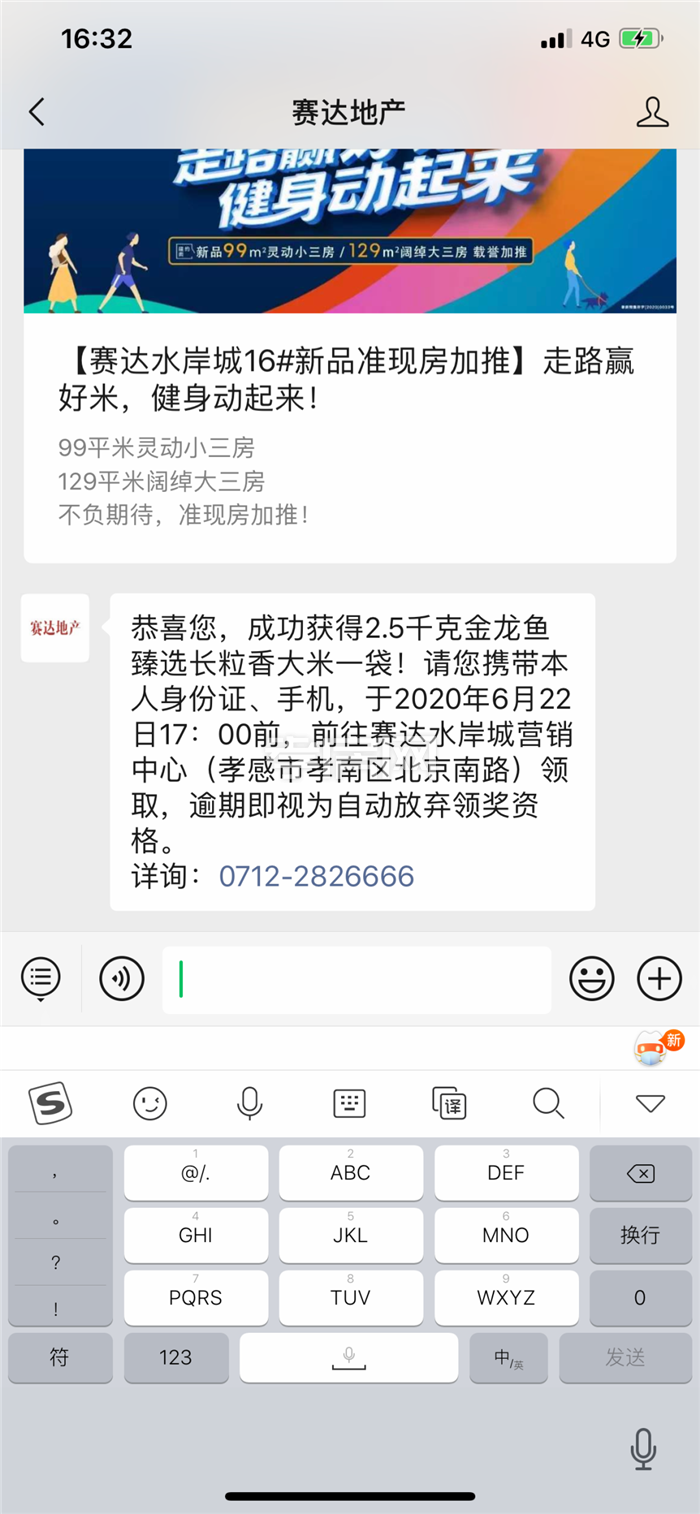Open the 赛达水岸城16#新品准现房加推 article card
The width and height of the screenshot is (700, 1514).
pos(349,378)
